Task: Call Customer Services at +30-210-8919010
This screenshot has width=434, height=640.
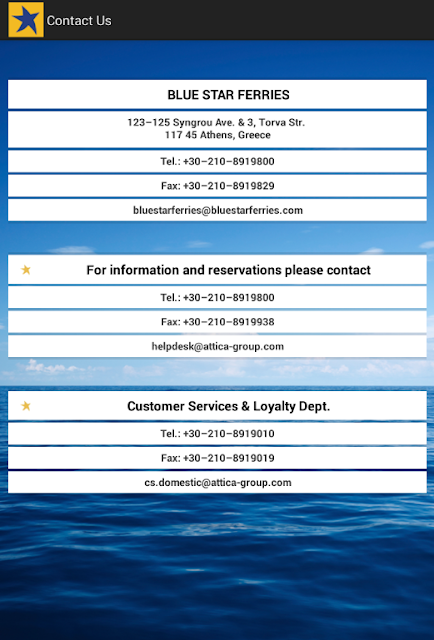Action: pos(217,433)
